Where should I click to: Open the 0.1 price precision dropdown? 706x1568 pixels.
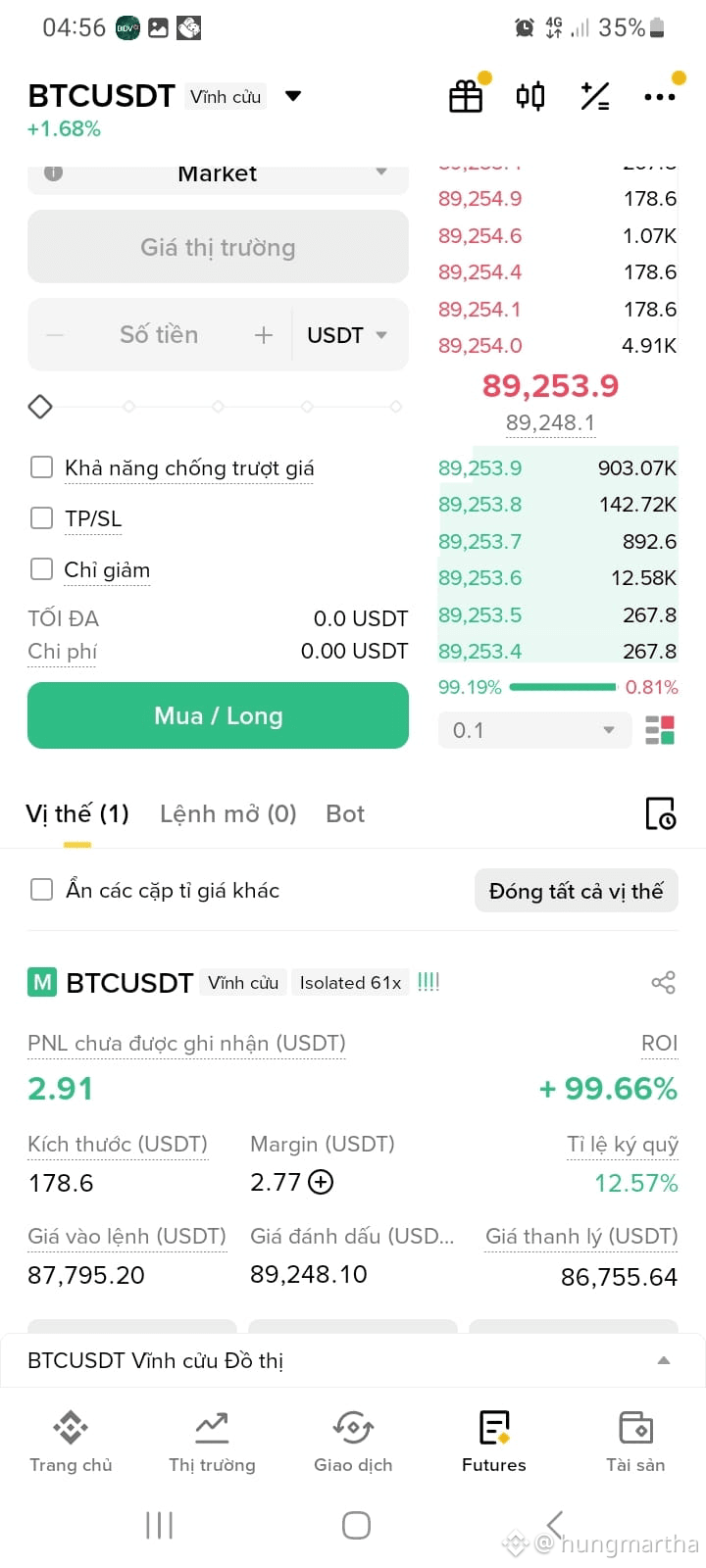coord(534,730)
